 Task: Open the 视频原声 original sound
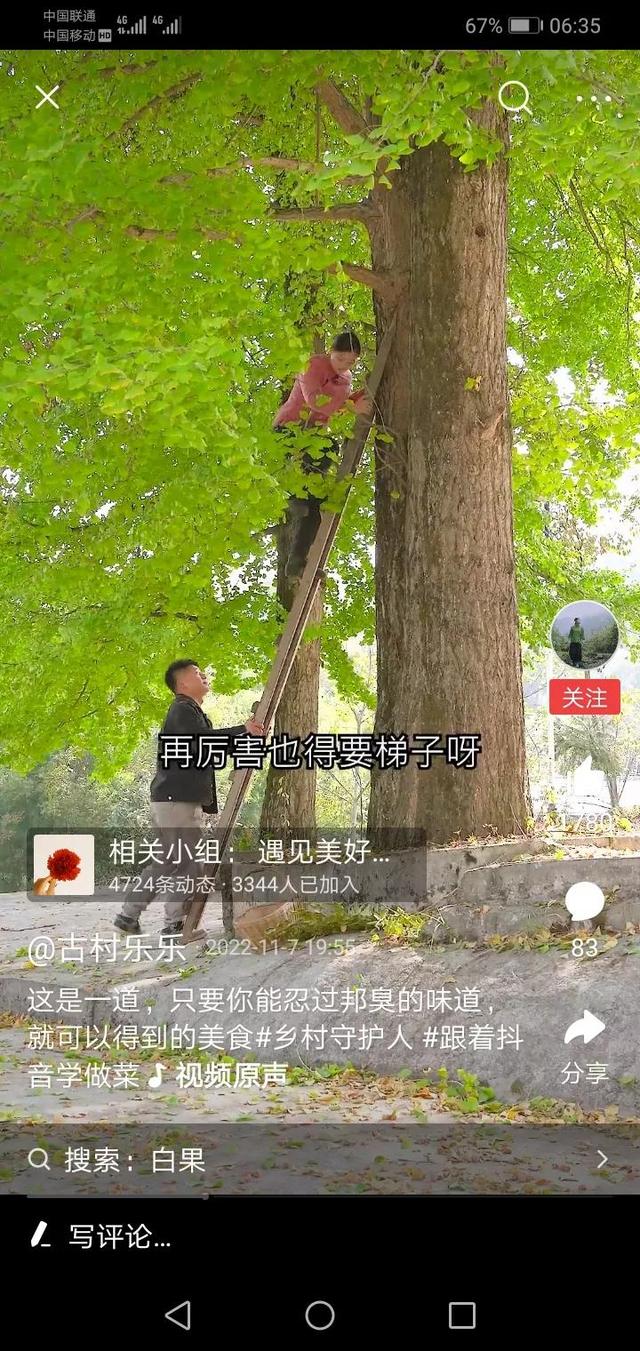219,1075
